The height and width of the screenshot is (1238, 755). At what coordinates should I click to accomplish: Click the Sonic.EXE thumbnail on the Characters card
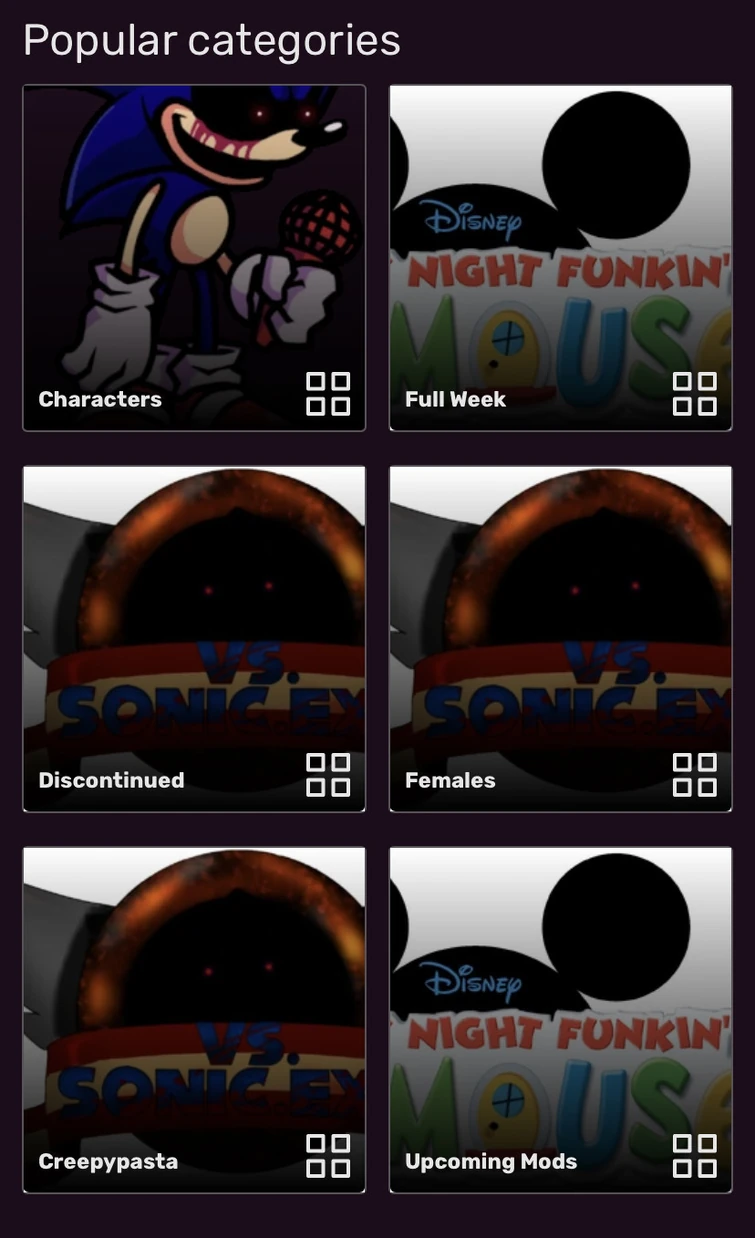point(193,230)
